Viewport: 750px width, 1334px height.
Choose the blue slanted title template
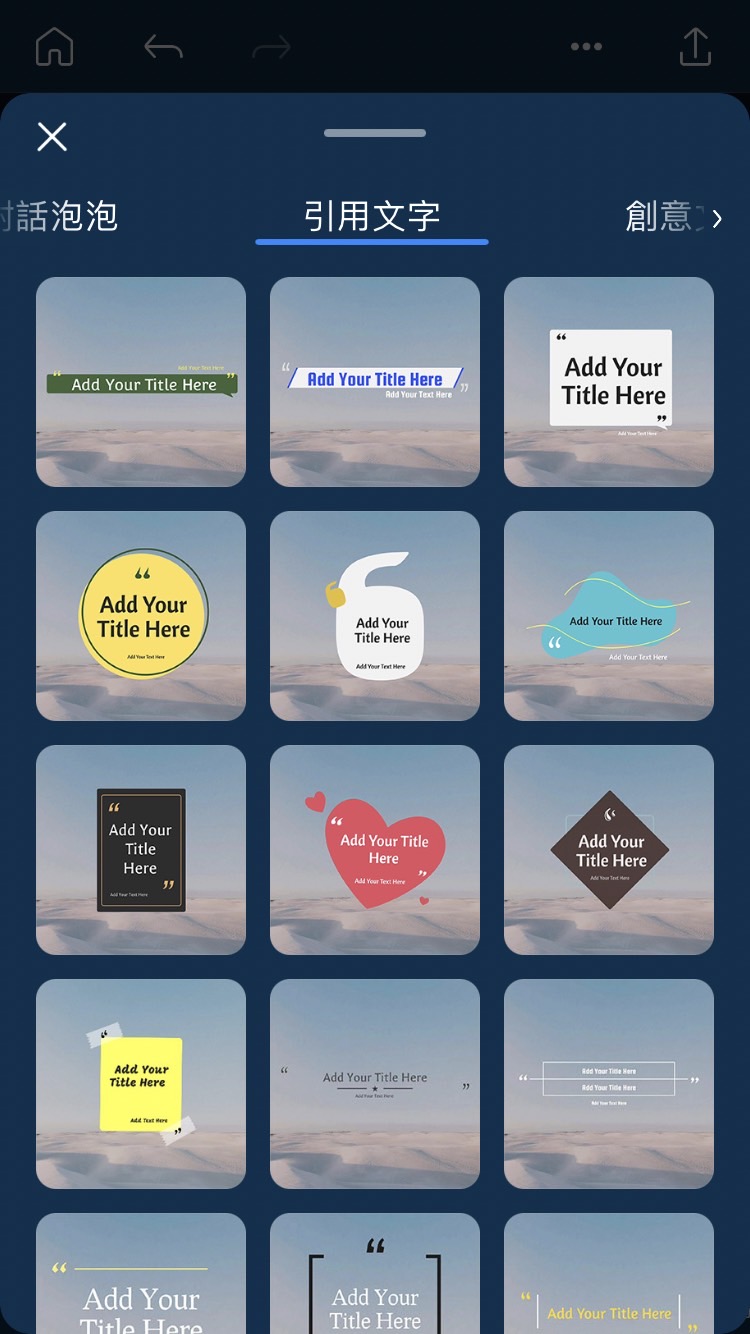click(x=375, y=382)
